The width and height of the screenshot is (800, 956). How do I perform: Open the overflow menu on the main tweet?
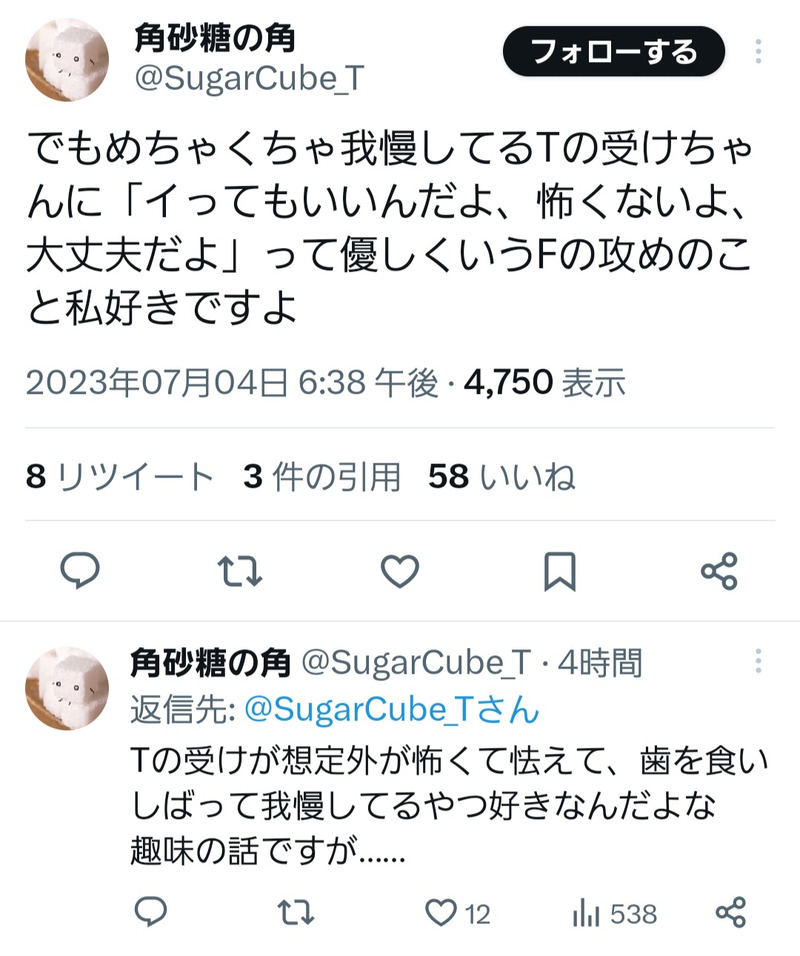758,52
